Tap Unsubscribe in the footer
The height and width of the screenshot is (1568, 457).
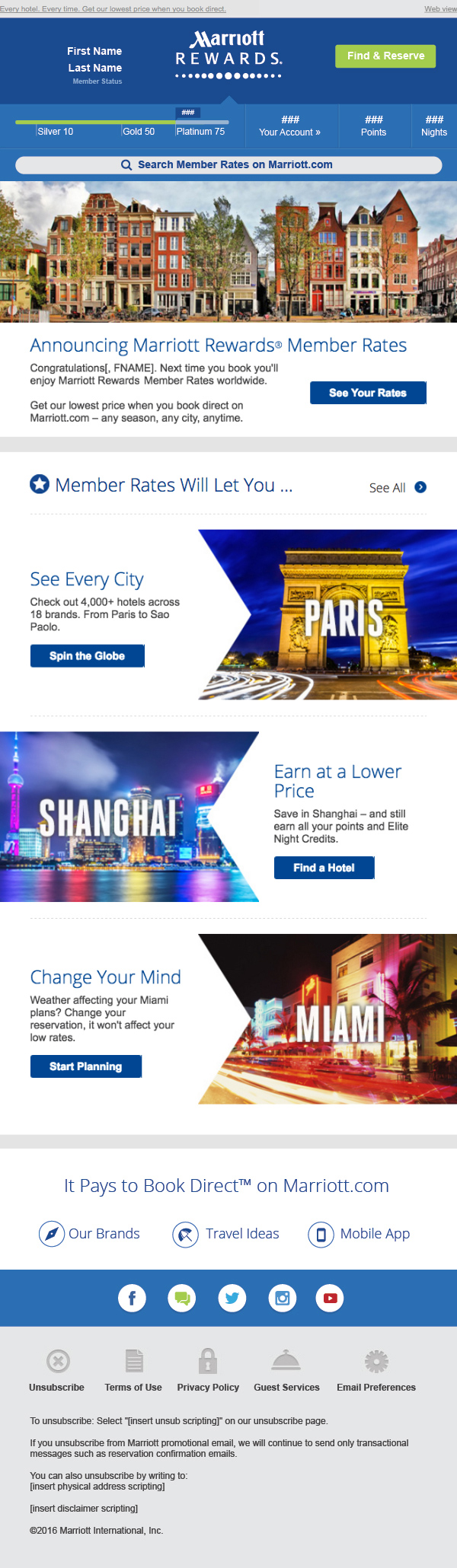57,1387
